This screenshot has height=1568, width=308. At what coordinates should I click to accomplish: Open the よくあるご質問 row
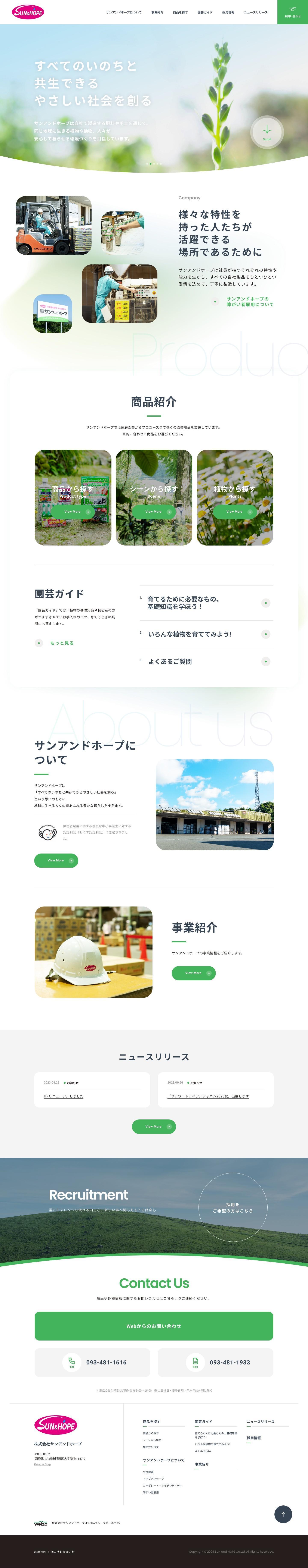pos(206,661)
